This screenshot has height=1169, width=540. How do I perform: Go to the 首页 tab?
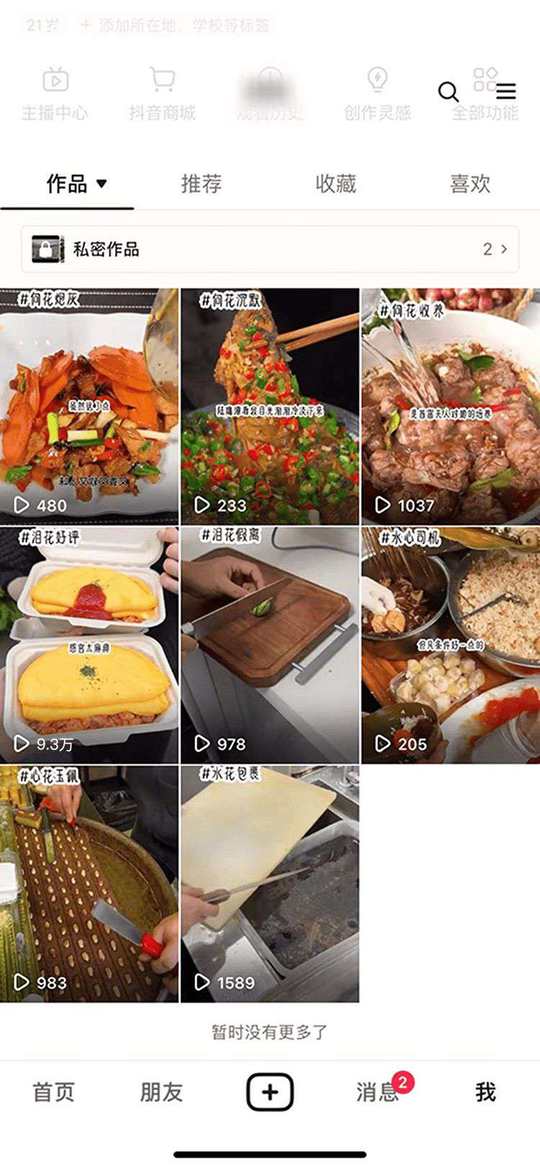54,1093
